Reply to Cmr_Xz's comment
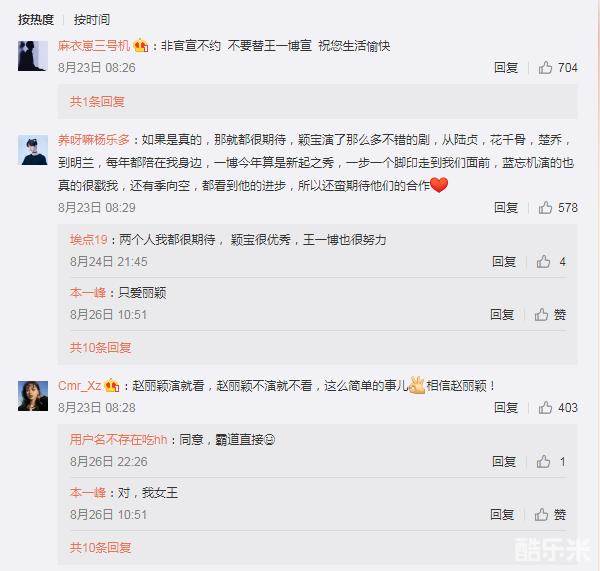Screen dimensions: 600x571 click(x=505, y=408)
